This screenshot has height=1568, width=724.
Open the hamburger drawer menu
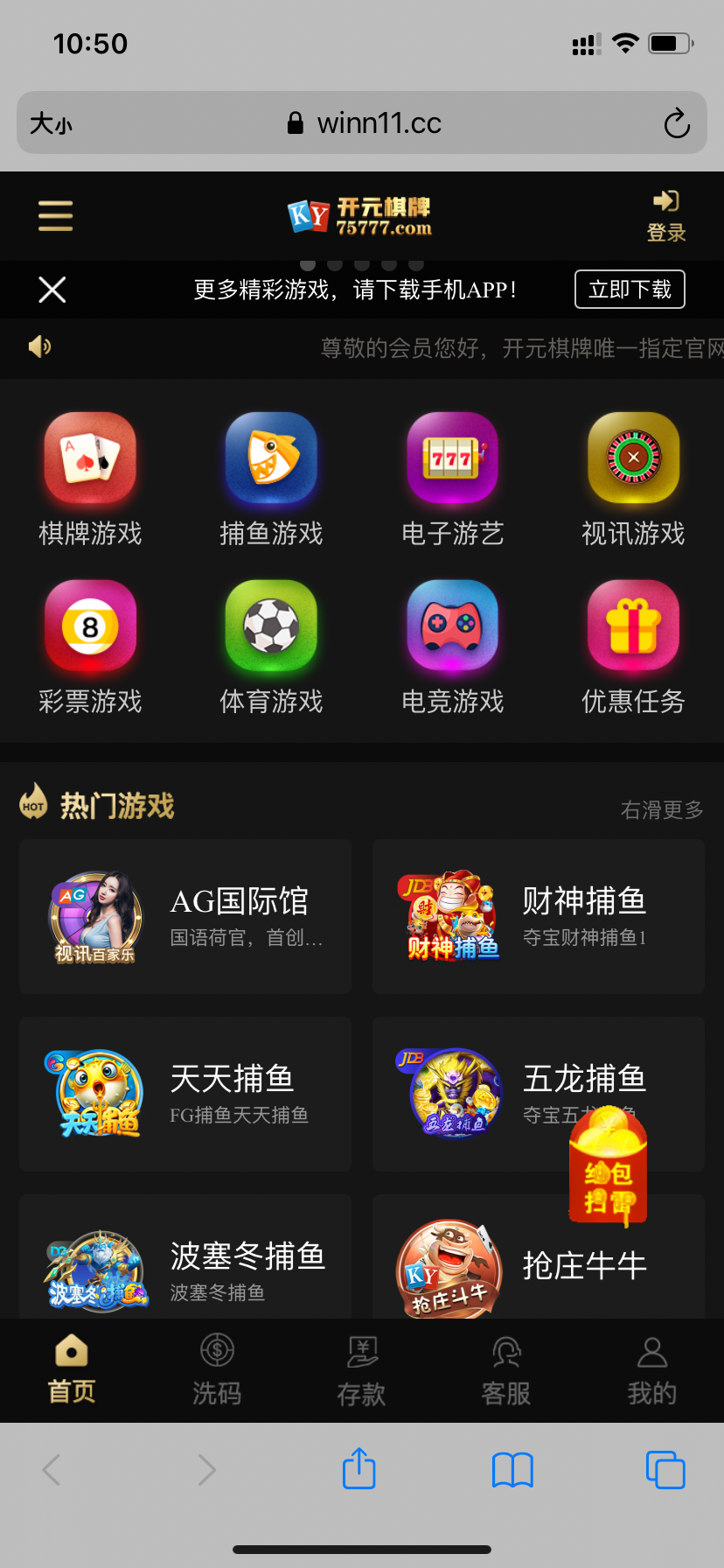[55, 215]
